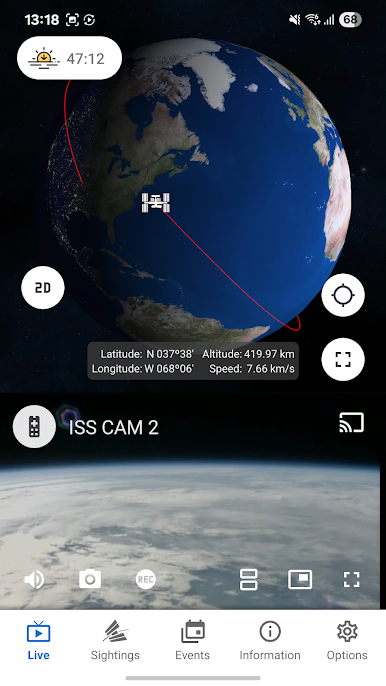Image resolution: width=386 pixels, height=686 pixels.
Task: Take a snapshot of the live video
Action: click(90, 580)
